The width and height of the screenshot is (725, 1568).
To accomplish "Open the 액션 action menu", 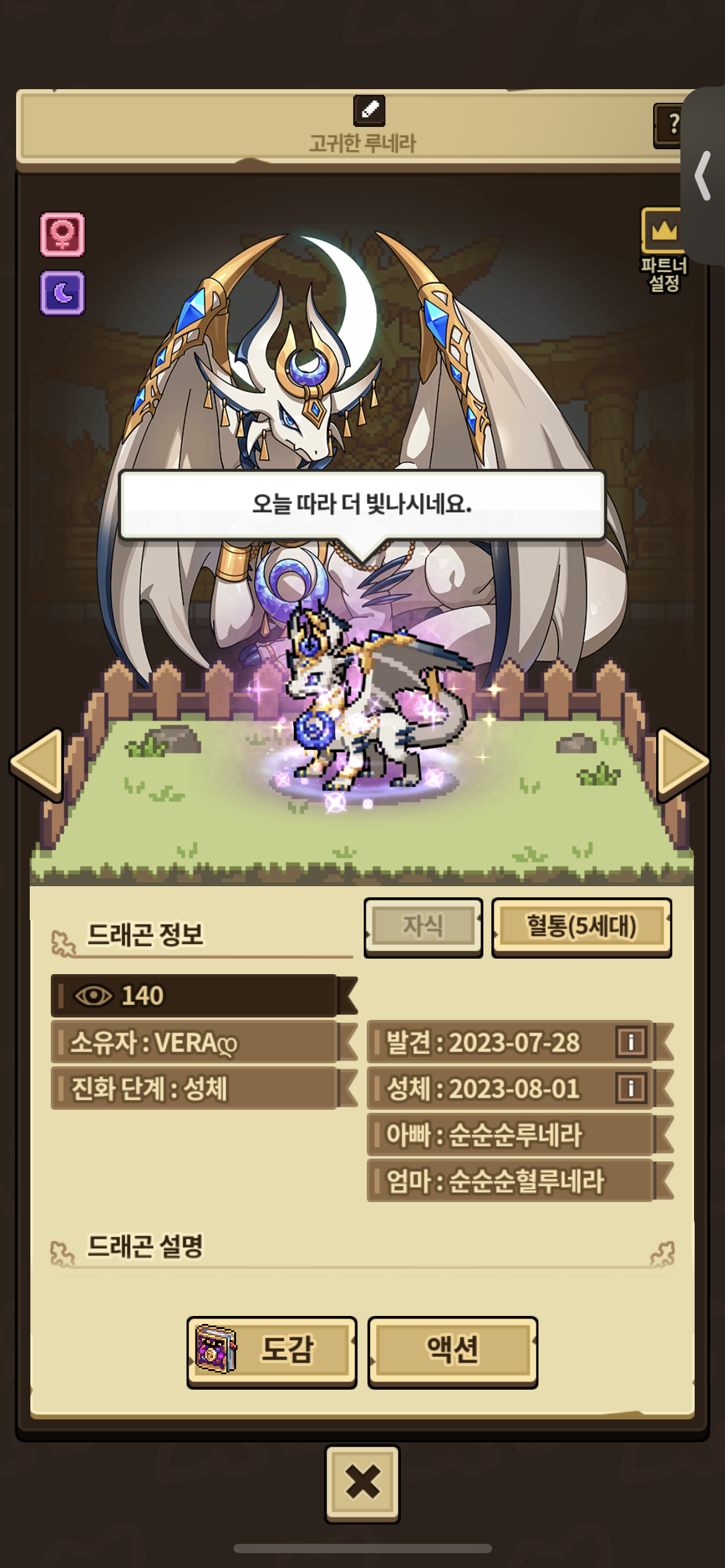I will (x=452, y=1352).
